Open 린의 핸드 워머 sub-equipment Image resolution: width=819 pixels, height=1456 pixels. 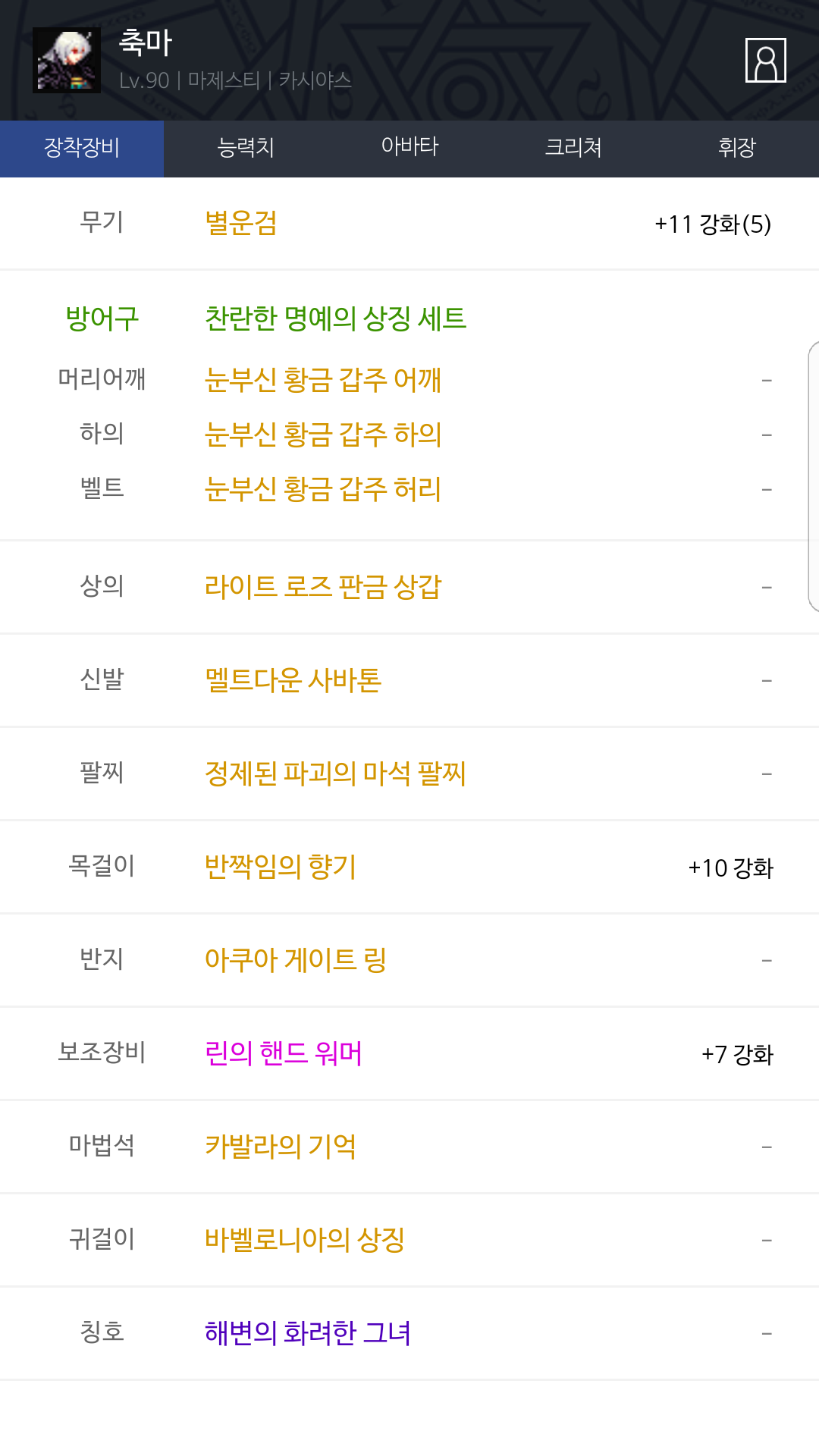(284, 1053)
